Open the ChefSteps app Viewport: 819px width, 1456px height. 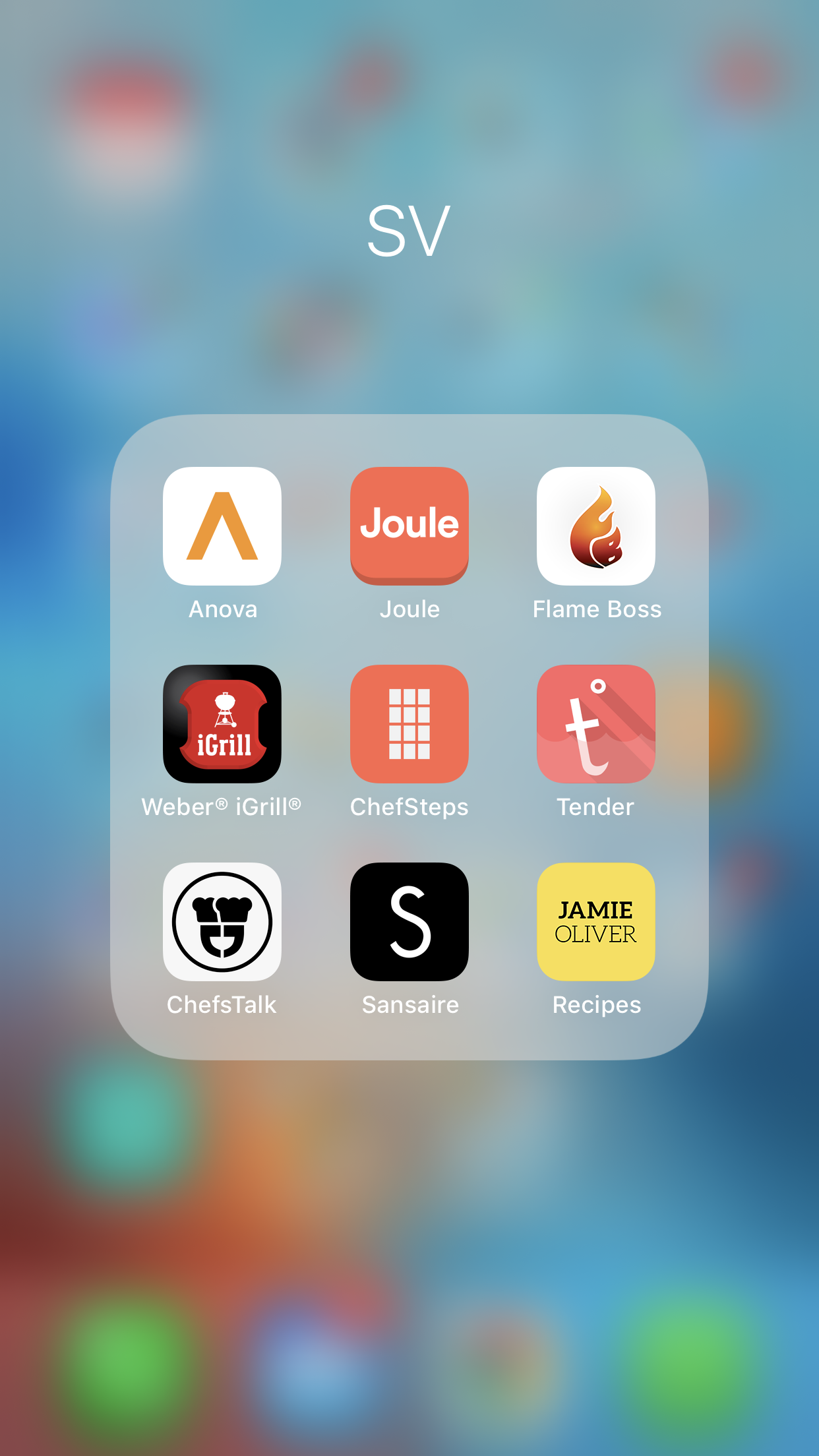coord(409,724)
